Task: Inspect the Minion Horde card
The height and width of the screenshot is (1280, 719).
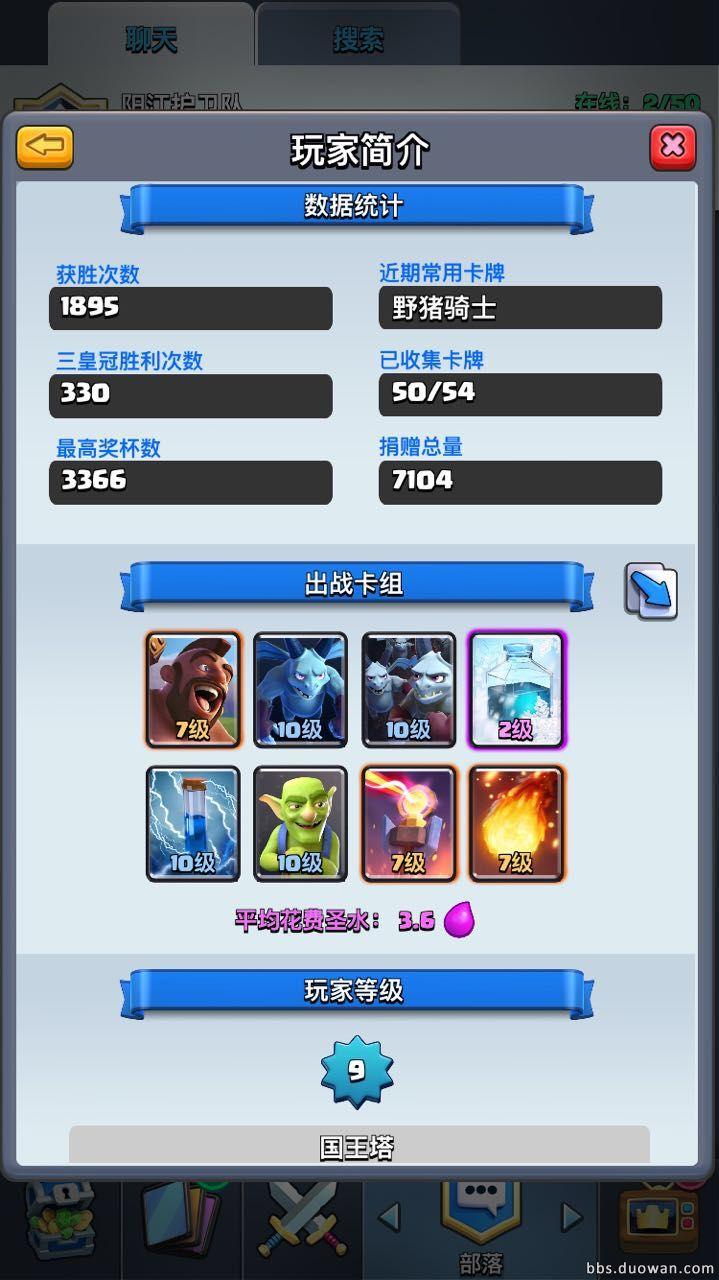Action: tap(408, 690)
